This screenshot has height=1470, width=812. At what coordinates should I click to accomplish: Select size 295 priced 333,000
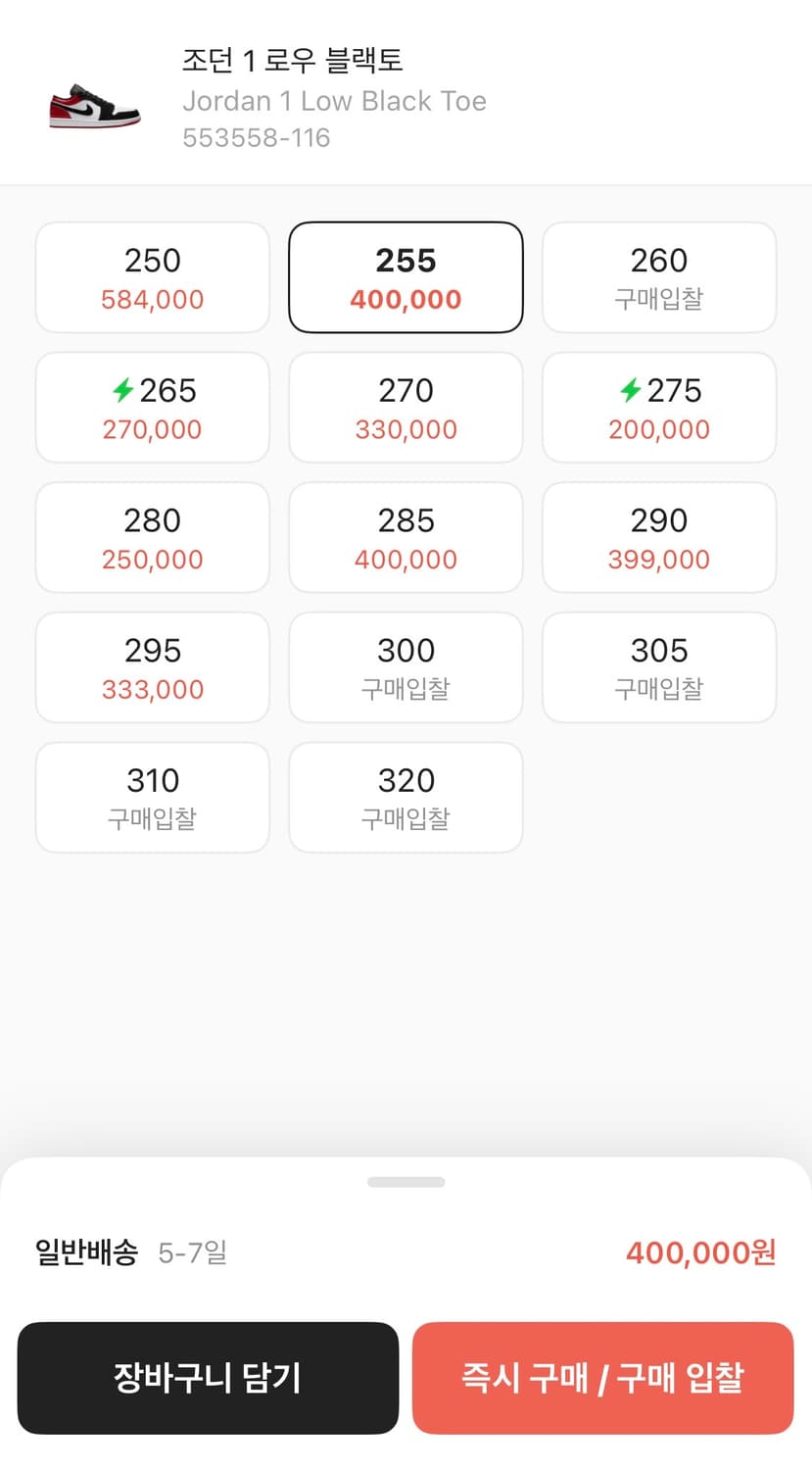pos(152,667)
